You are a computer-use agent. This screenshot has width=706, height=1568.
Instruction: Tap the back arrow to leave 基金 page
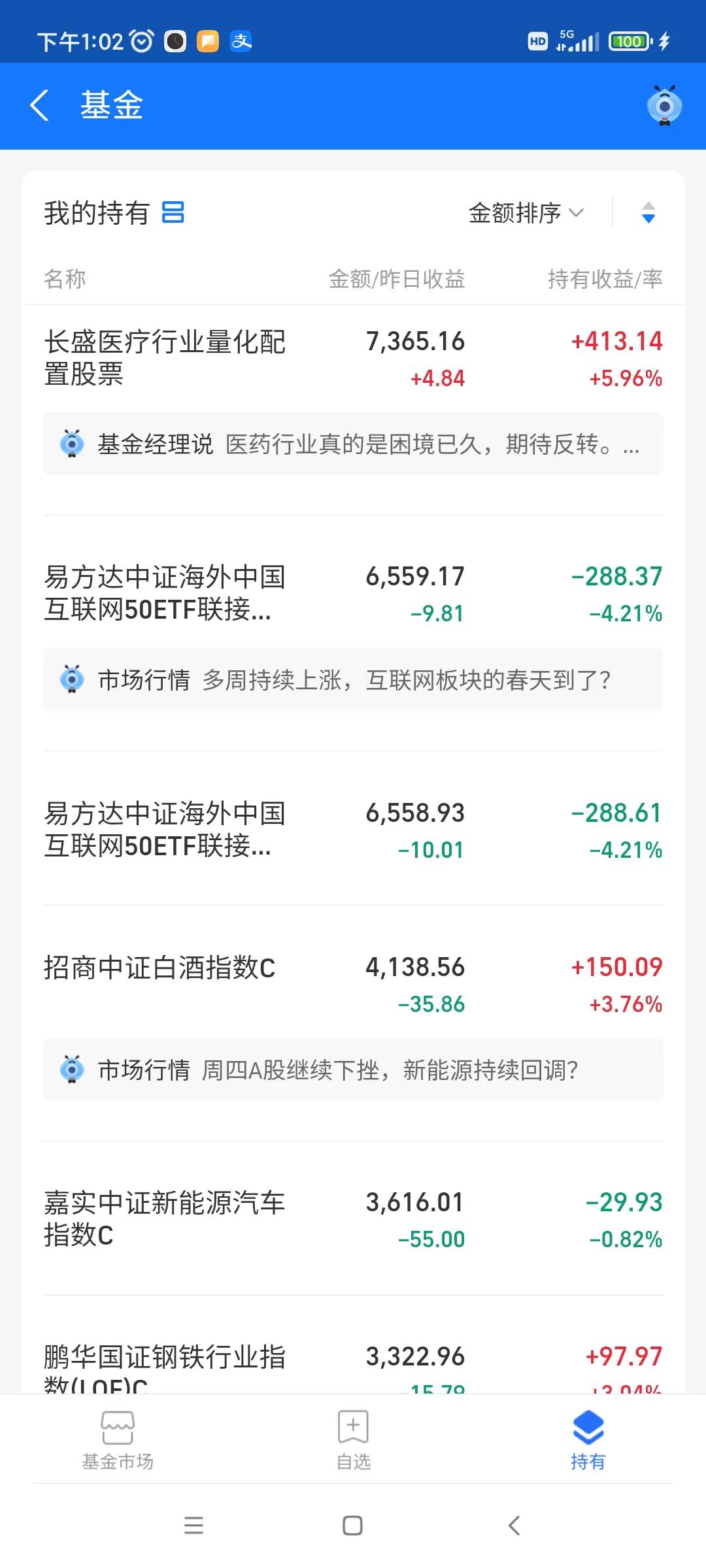click(x=41, y=106)
